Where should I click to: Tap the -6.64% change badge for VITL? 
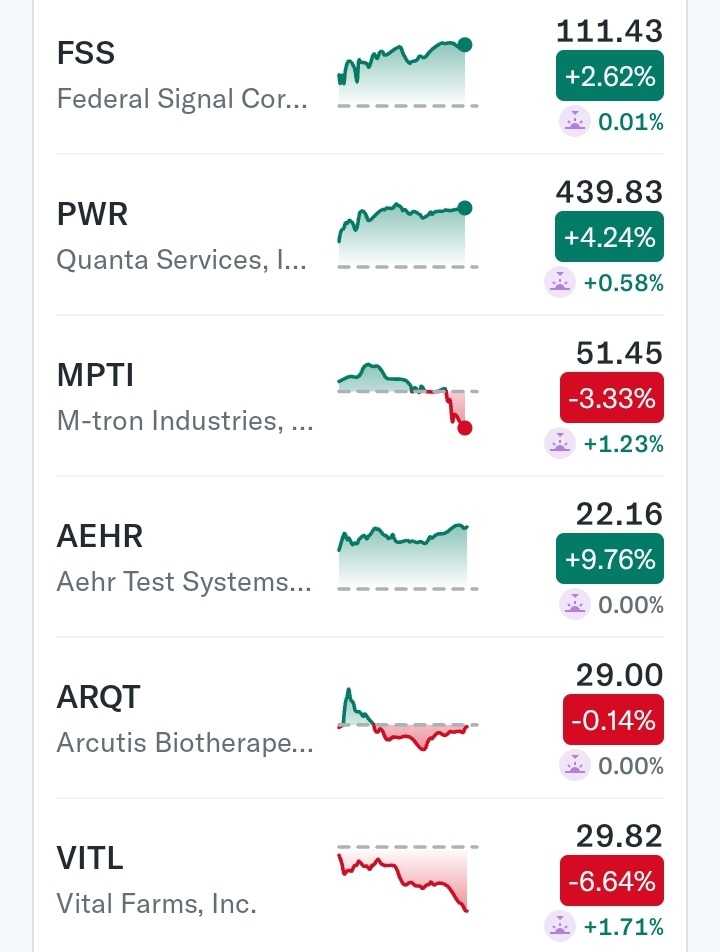coord(611,881)
